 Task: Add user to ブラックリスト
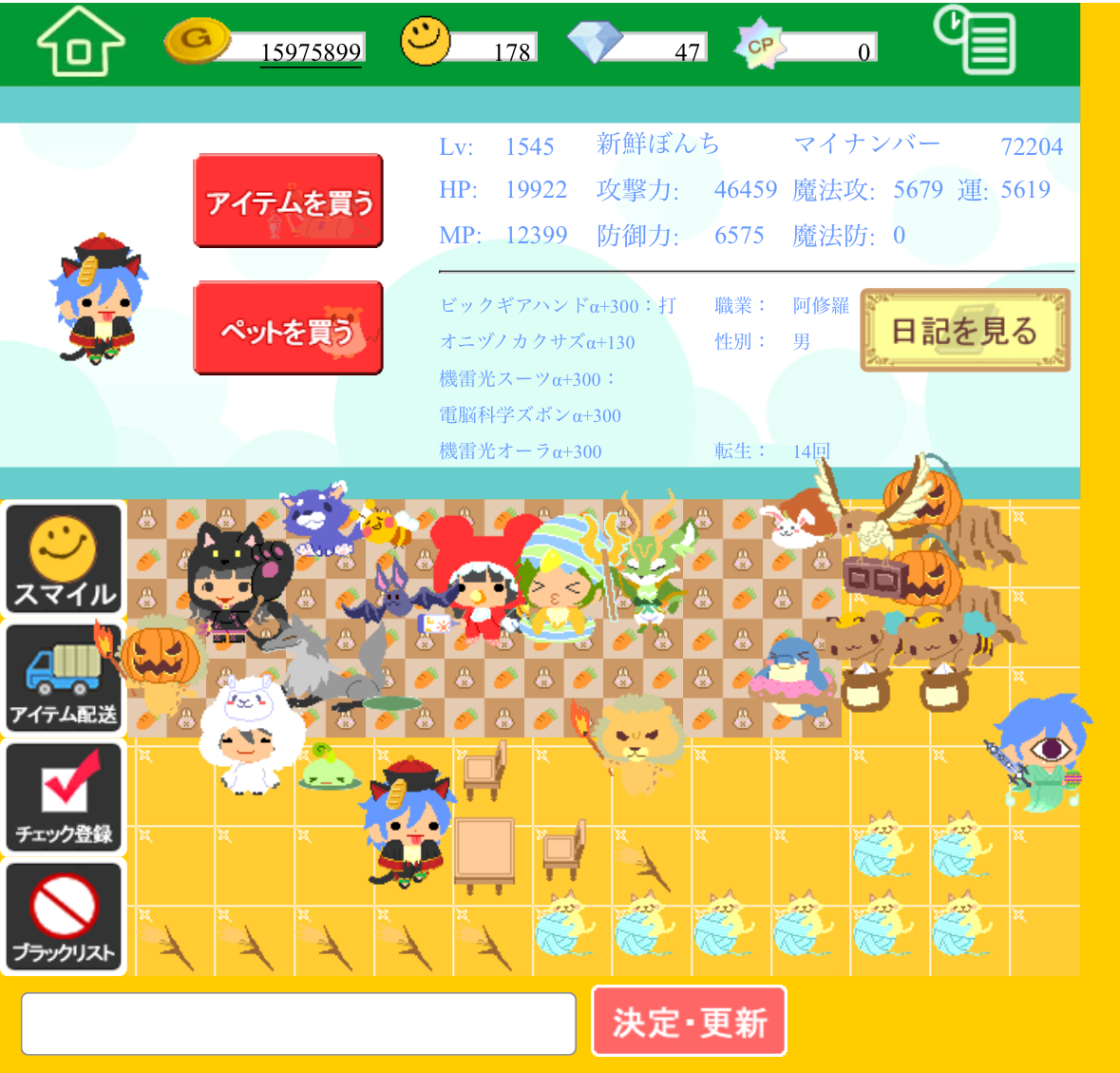tap(64, 917)
